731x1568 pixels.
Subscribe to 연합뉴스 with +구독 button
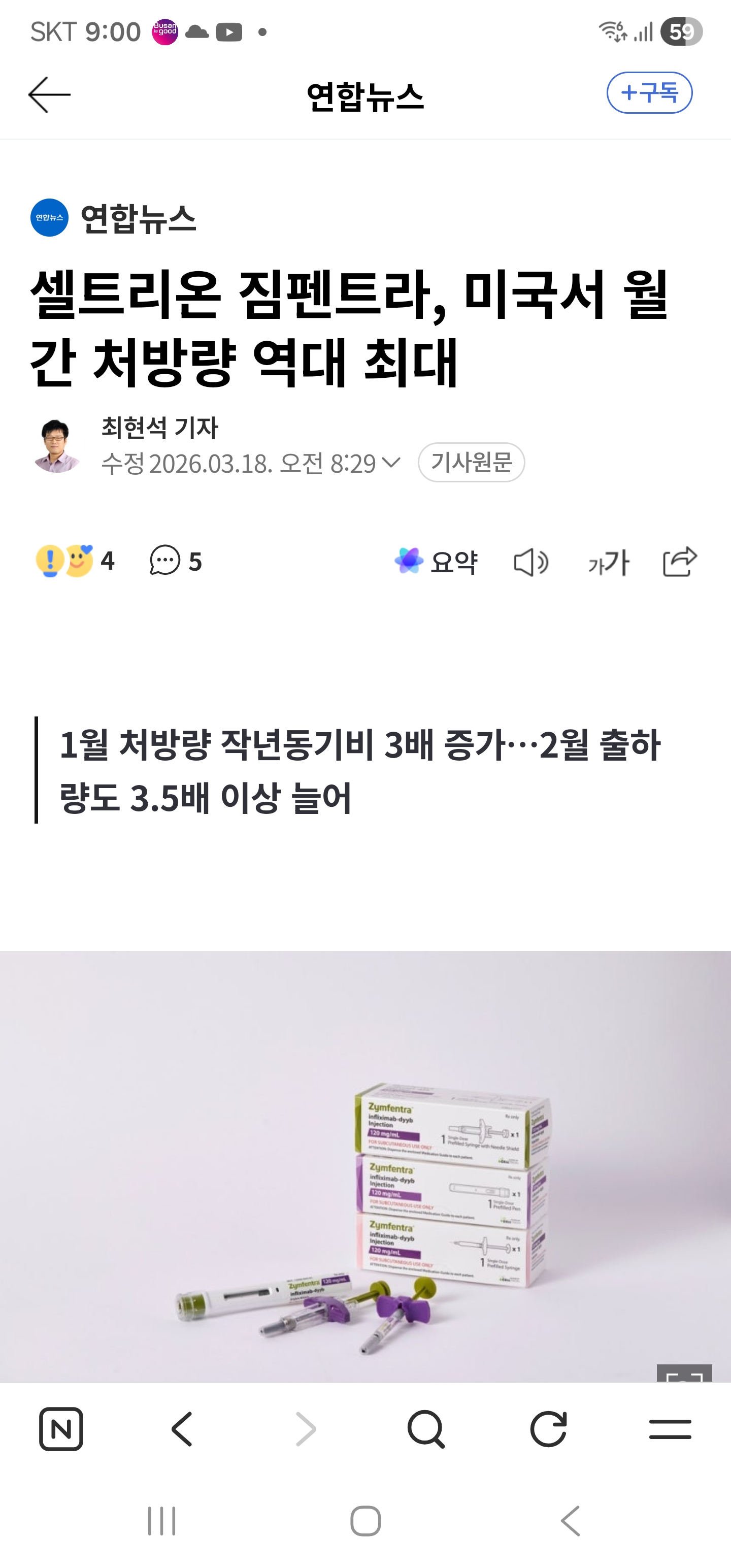649,92
